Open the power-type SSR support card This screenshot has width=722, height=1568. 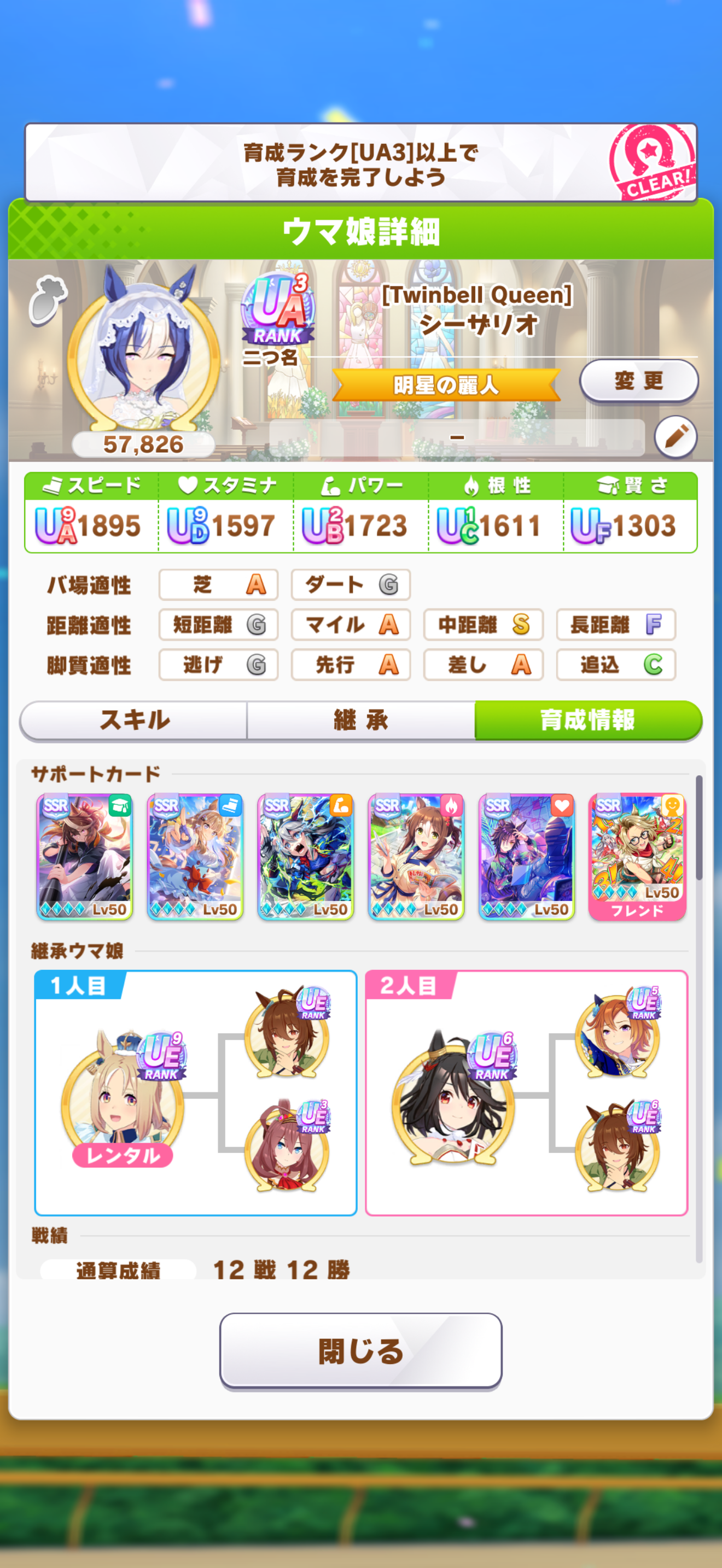click(x=306, y=857)
